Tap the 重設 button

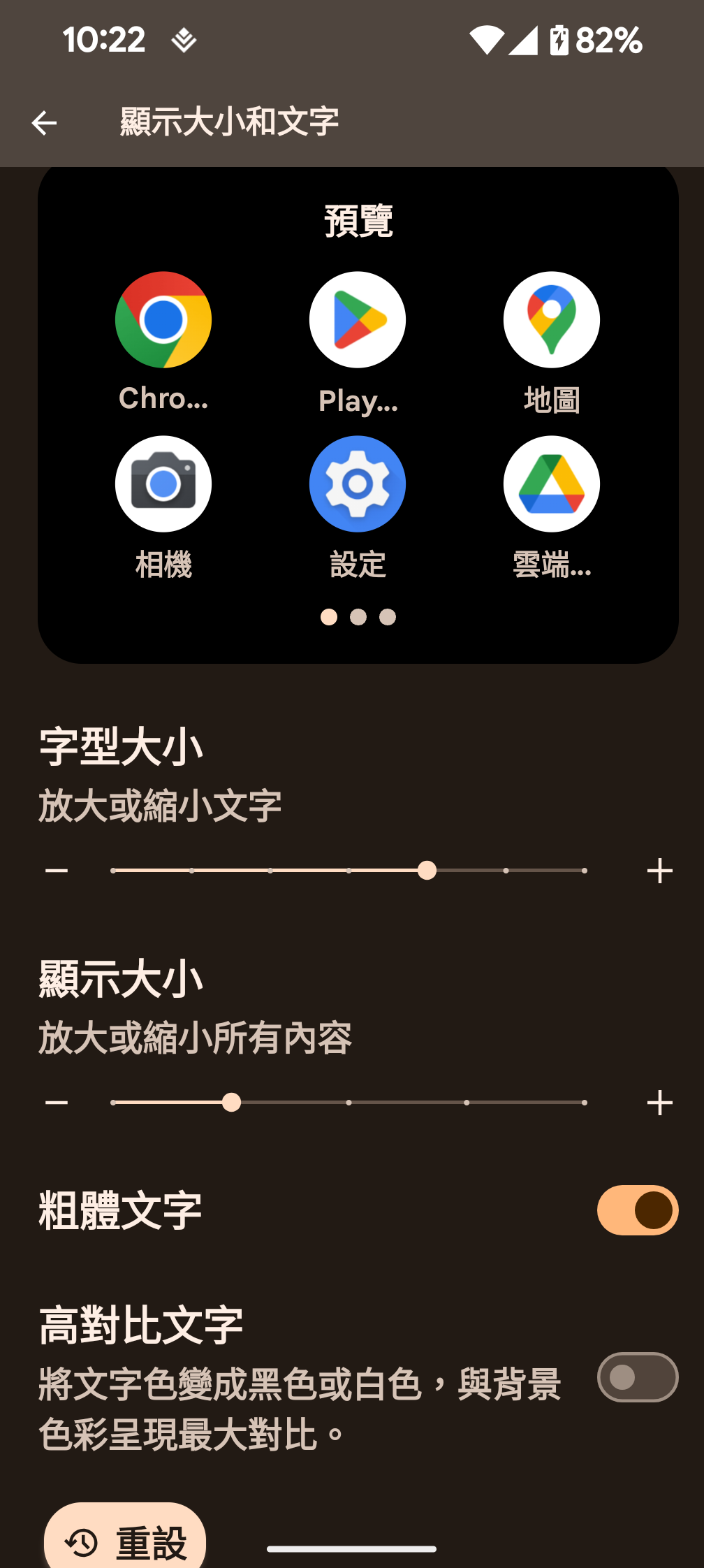pyautogui.click(x=126, y=1541)
